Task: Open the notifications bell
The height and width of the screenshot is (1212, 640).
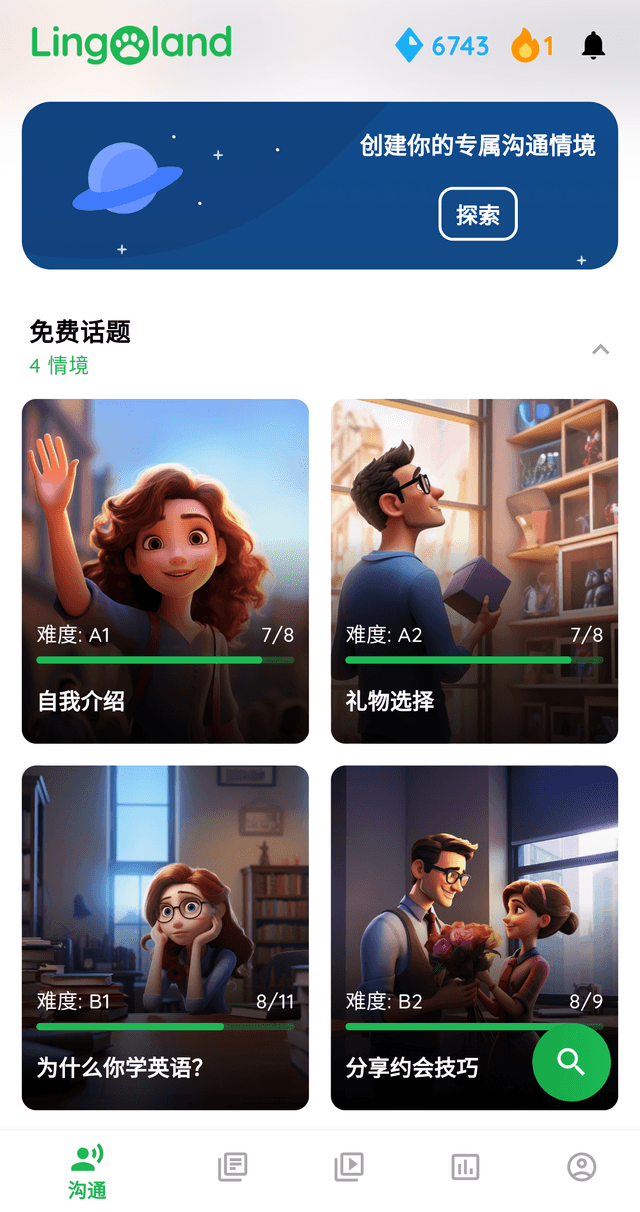Action: point(593,46)
